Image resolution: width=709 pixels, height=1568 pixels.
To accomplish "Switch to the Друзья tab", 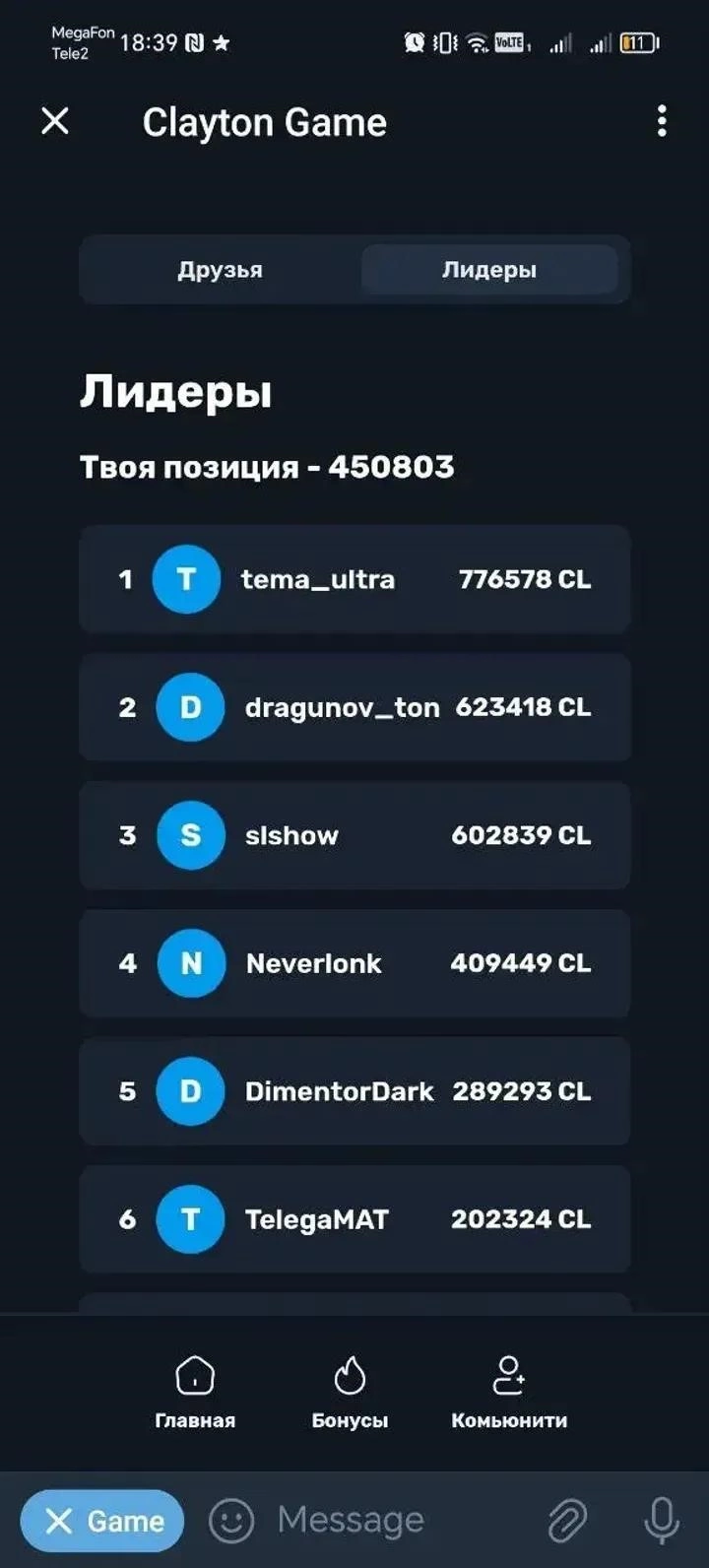I will [221, 270].
